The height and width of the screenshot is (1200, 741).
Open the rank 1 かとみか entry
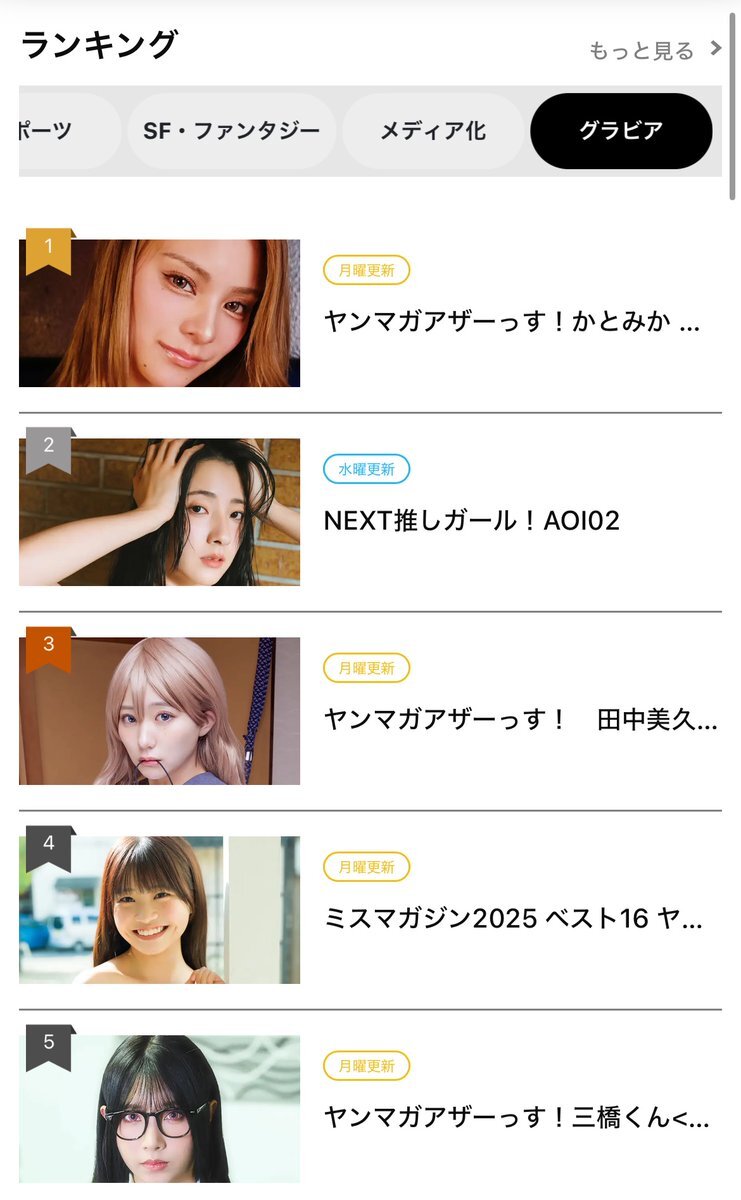coord(370,313)
